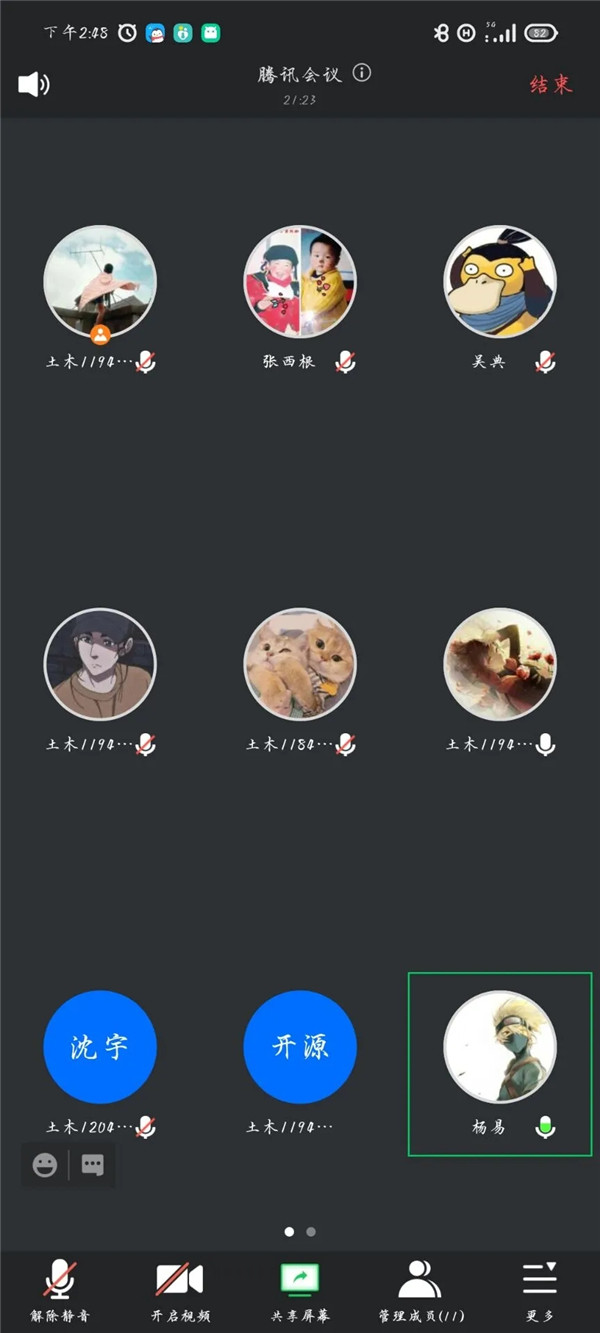Screen dimensions: 600x1333
Task: Select participant 吴典
Action: (x=500, y=282)
